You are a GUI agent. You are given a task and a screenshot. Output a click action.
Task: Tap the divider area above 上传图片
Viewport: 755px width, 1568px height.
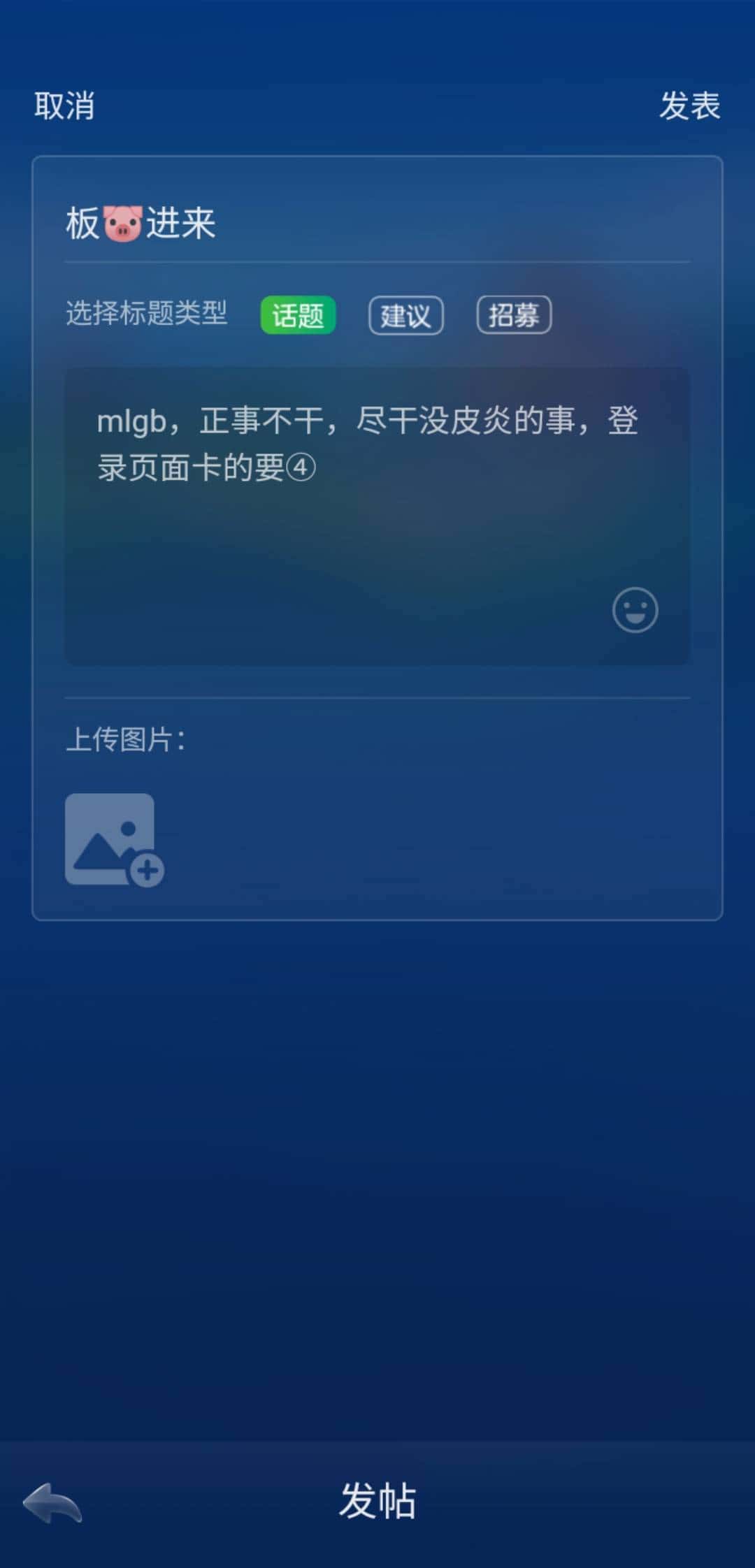[377, 697]
